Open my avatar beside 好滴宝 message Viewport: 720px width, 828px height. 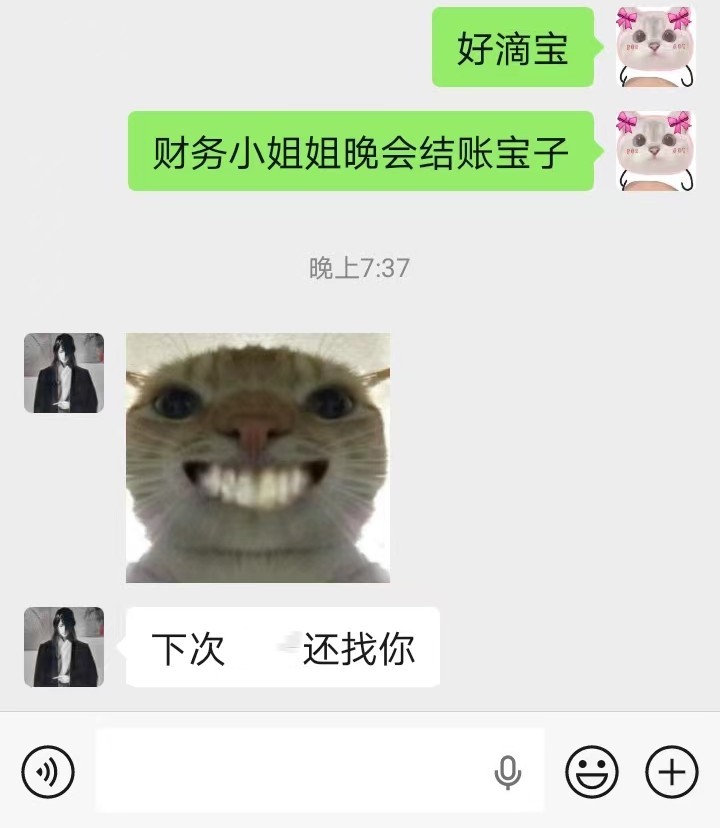pyautogui.click(x=655, y=47)
